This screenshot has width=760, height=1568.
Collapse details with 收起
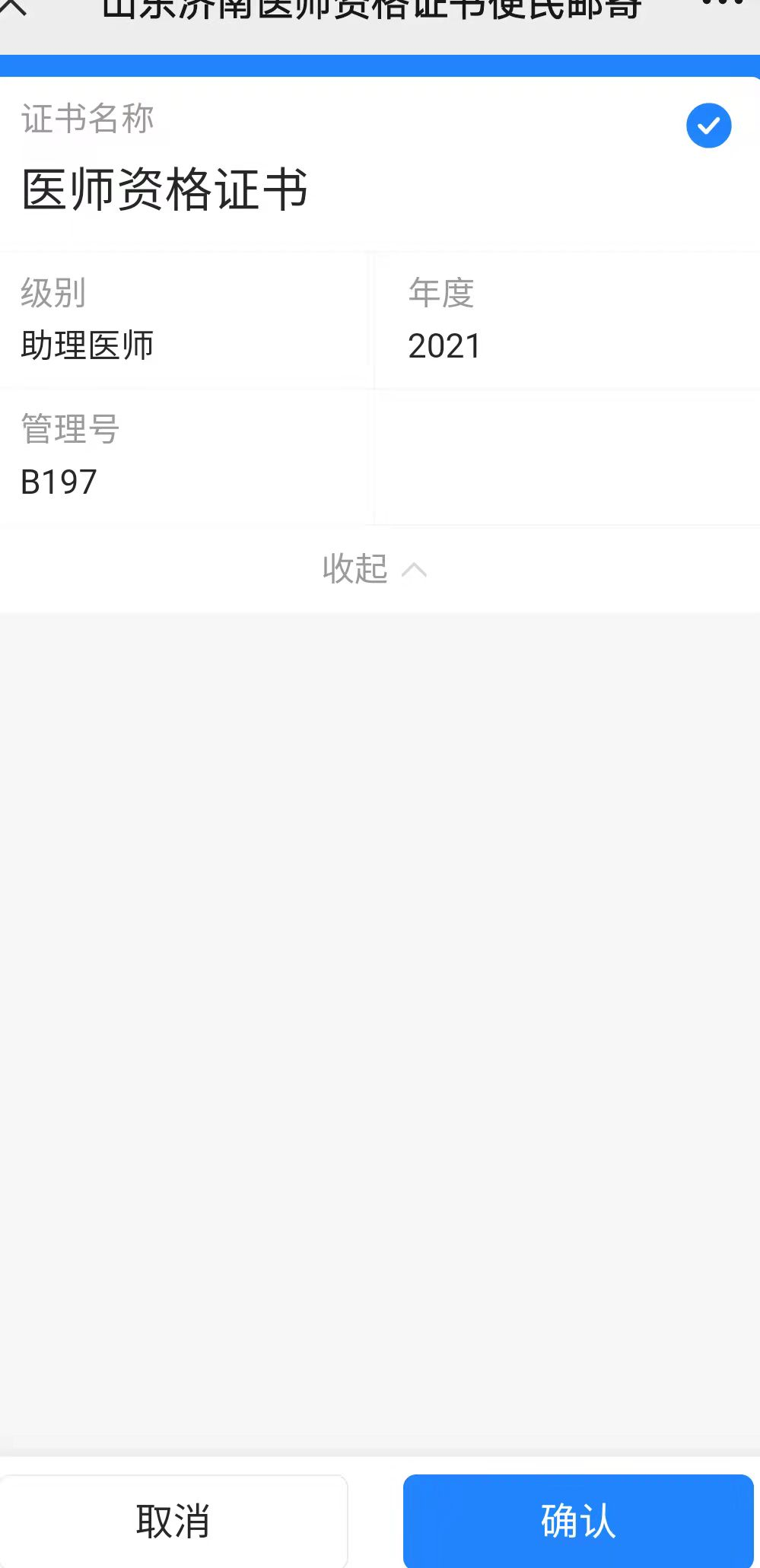click(374, 569)
